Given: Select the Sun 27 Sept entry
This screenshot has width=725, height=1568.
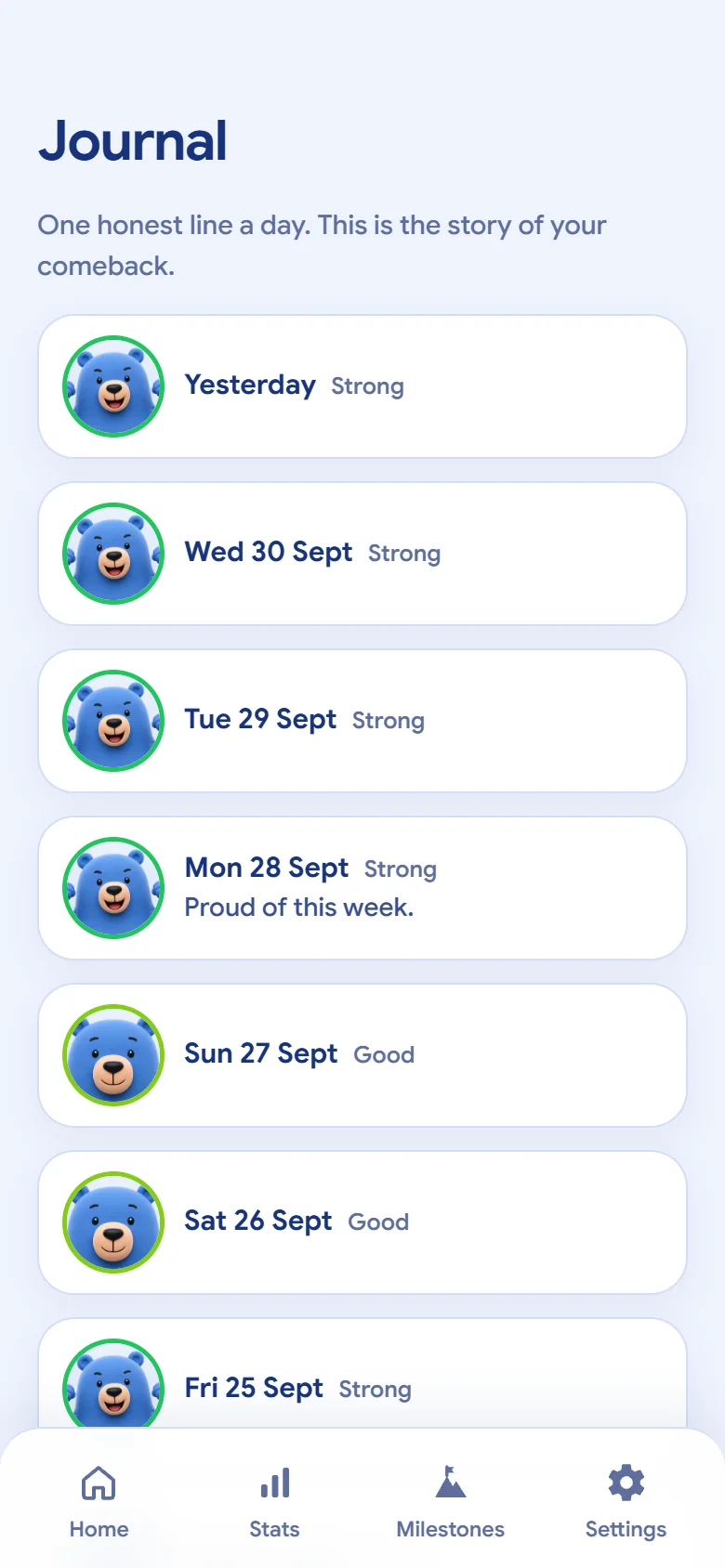Looking at the screenshot, I should tap(362, 1055).
